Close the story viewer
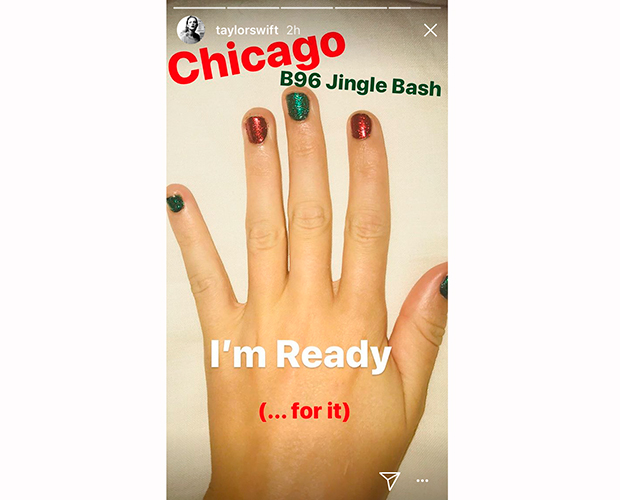The height and width of the screenshot is (500, 620). click(430, 31)
